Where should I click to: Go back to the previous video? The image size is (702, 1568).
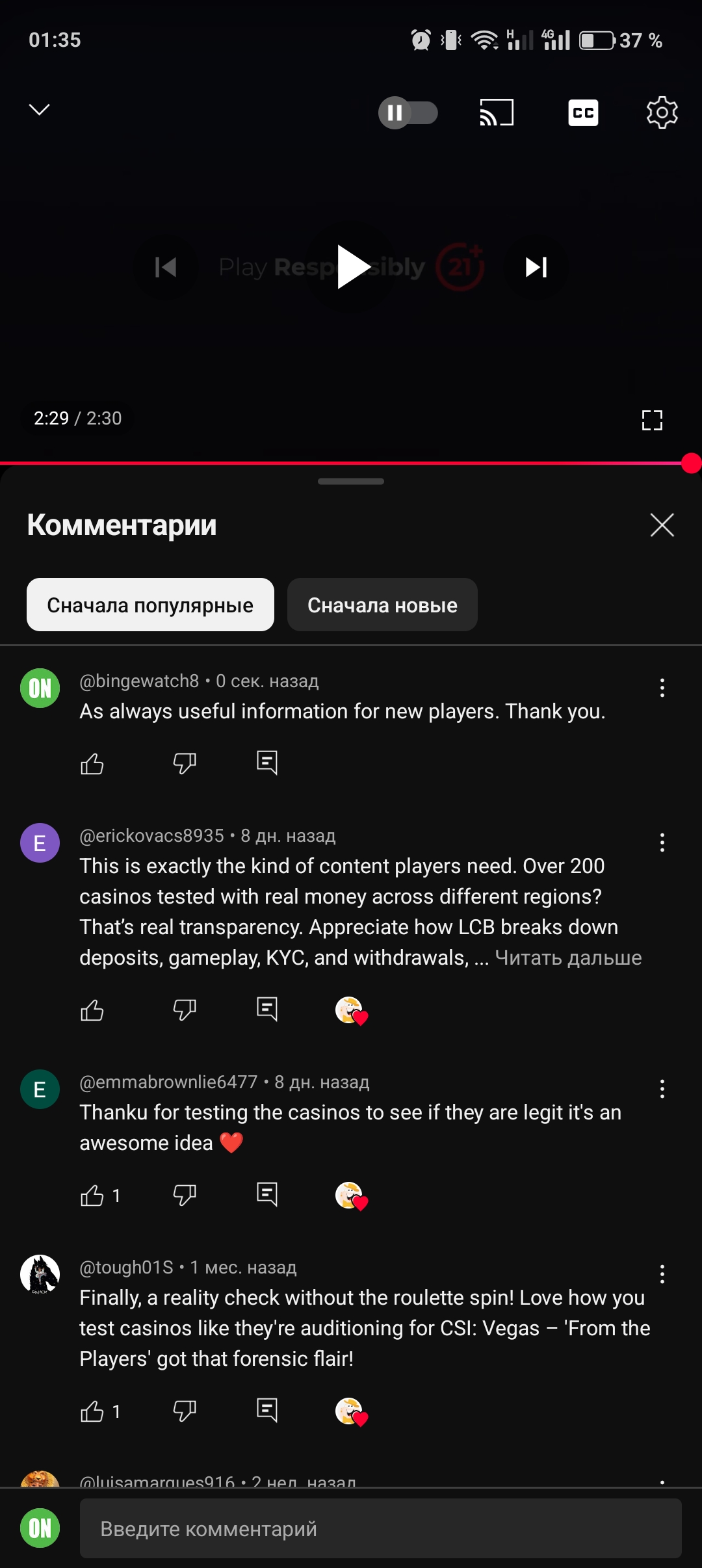click(x=166, y=267)
